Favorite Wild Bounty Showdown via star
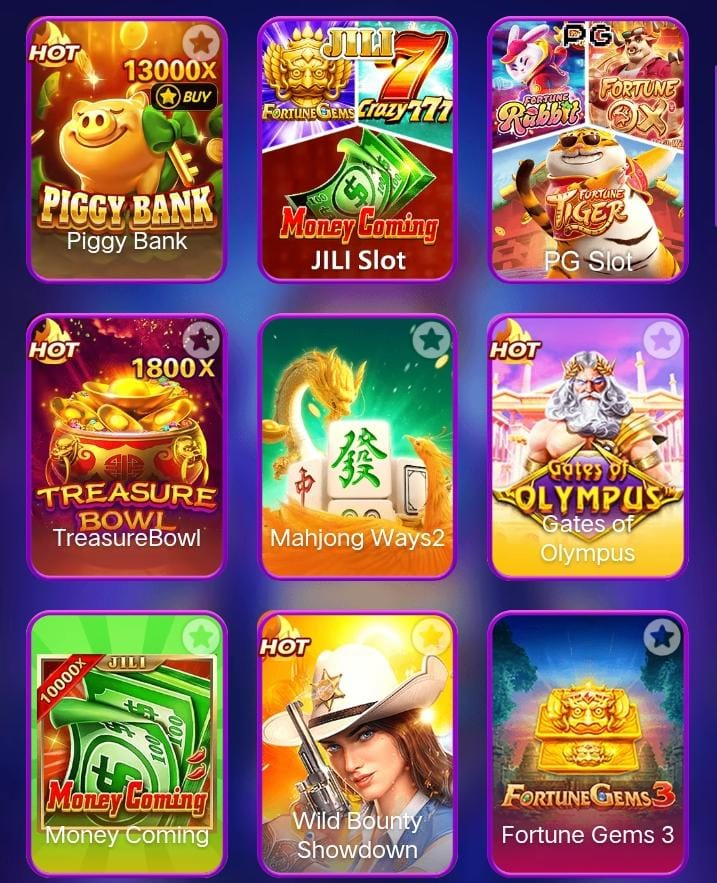Image resolution: width=717 pixels, height=883 pixels. [x=431, y=636]
